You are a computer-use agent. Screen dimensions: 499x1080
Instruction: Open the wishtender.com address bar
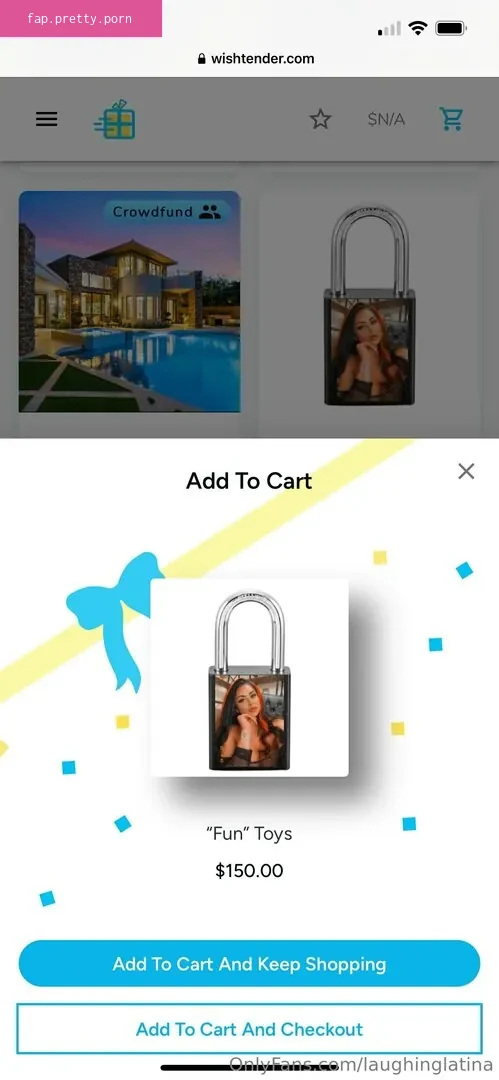(256, 59)
